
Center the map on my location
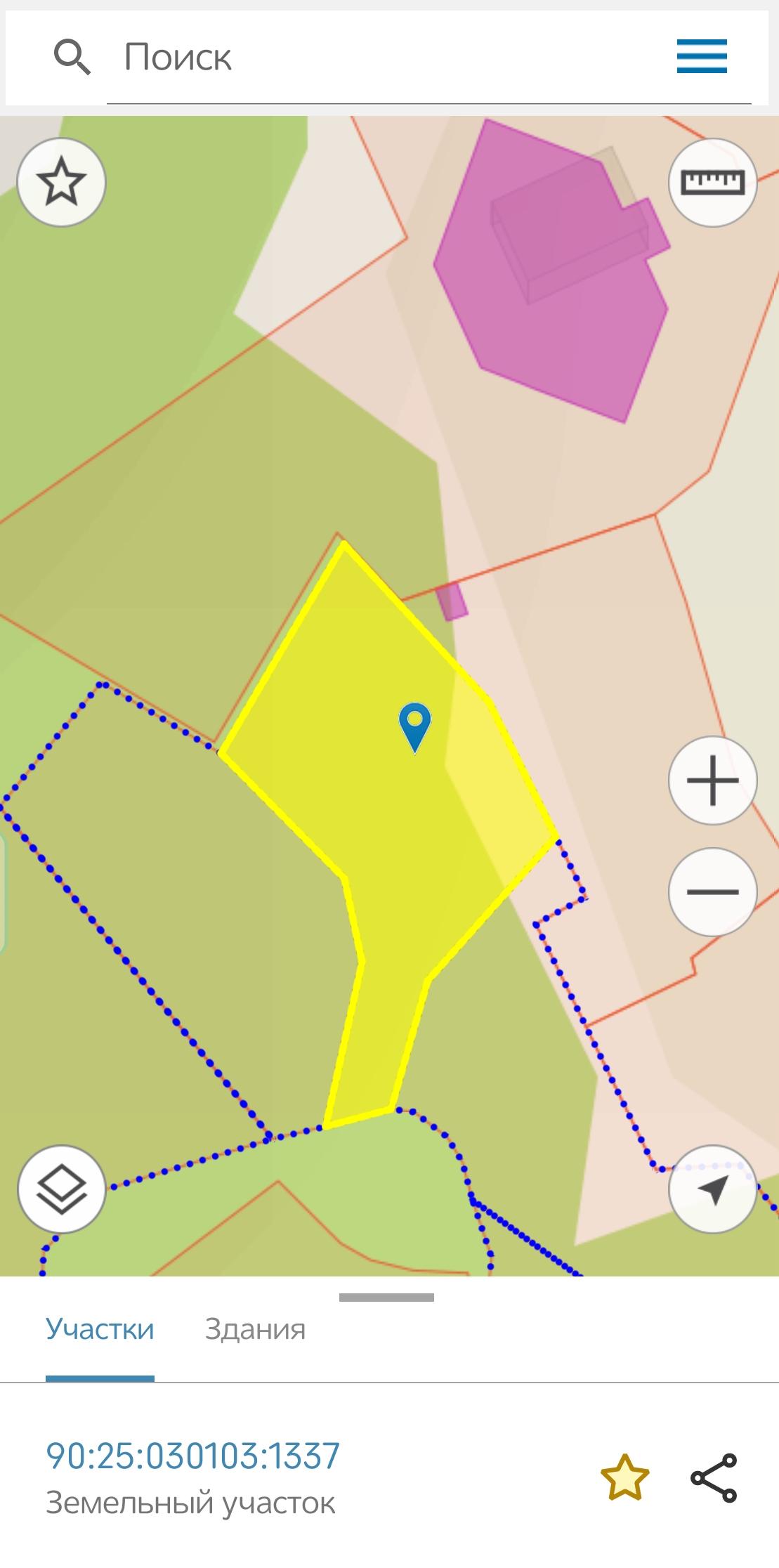coord(712,1189)
